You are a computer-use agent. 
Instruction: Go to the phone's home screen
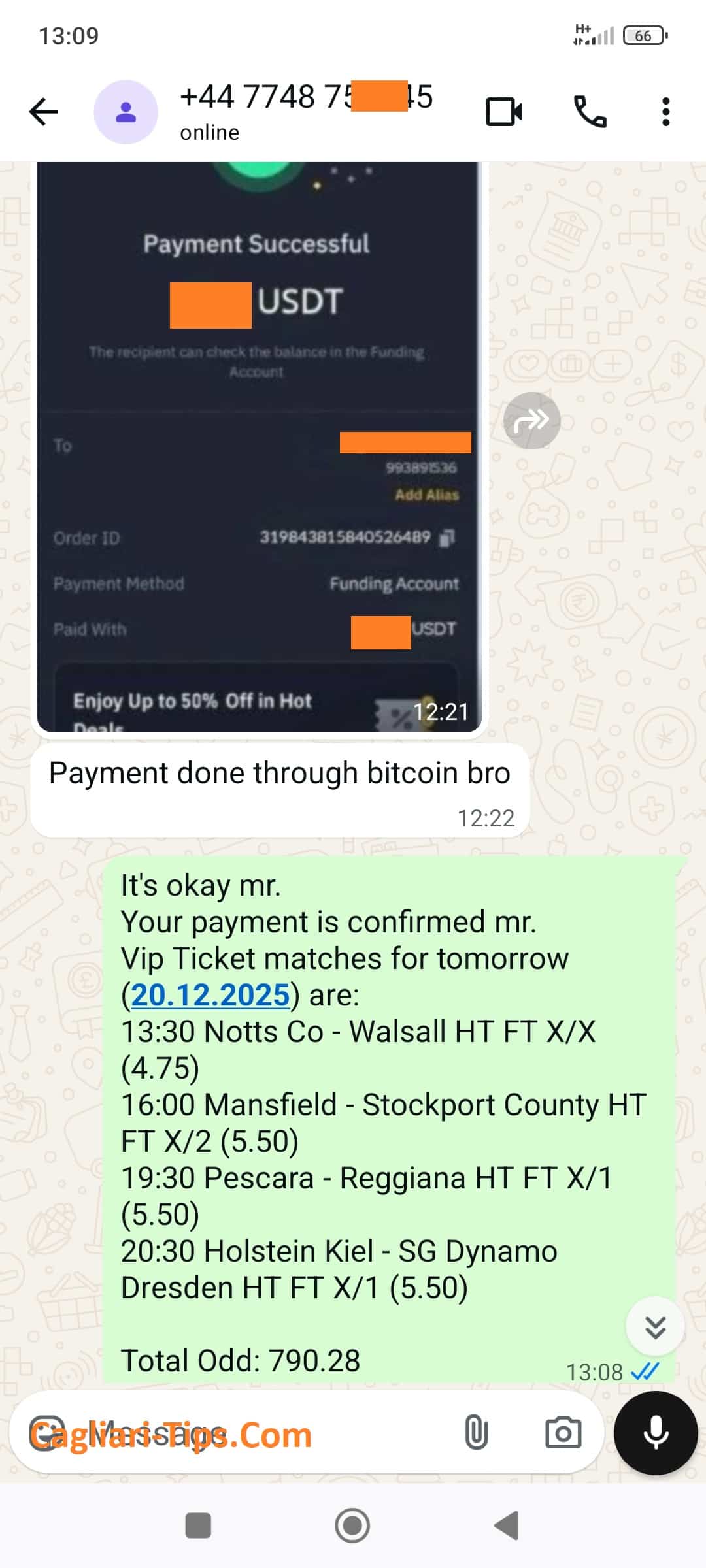click(x=352, y=1526)
